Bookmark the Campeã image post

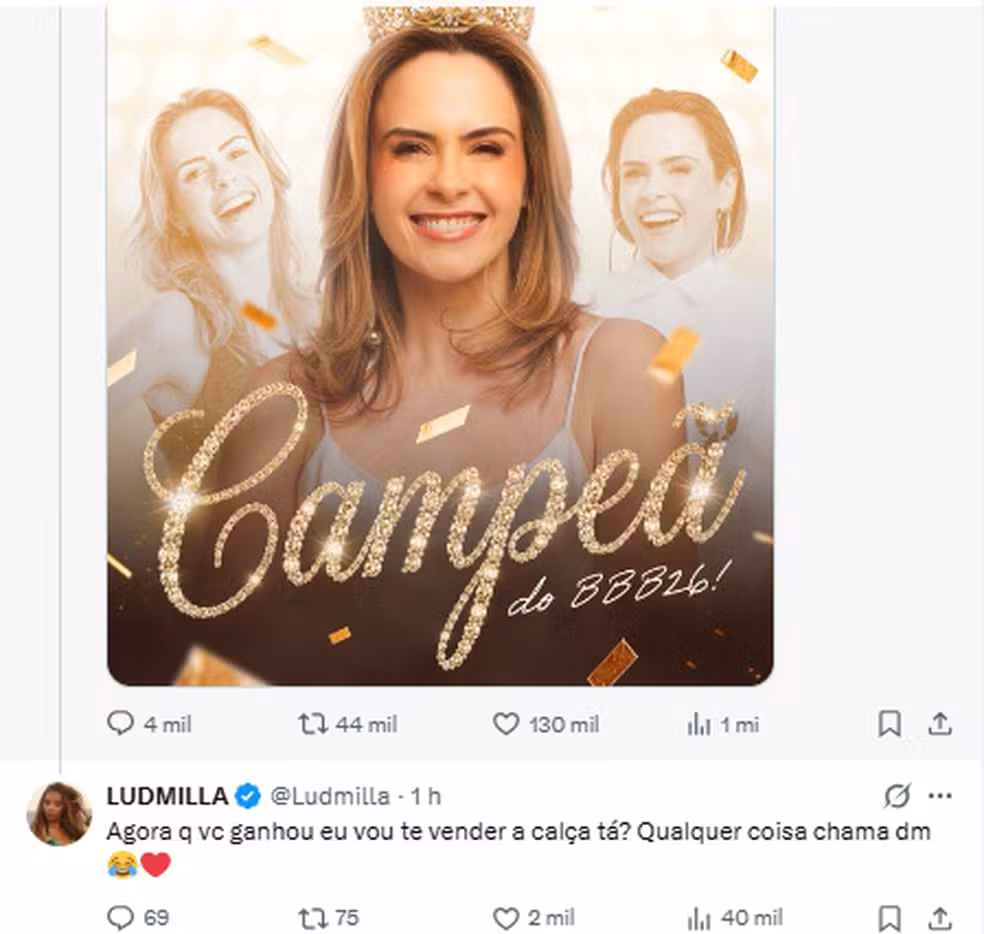[x=889, y=724]
